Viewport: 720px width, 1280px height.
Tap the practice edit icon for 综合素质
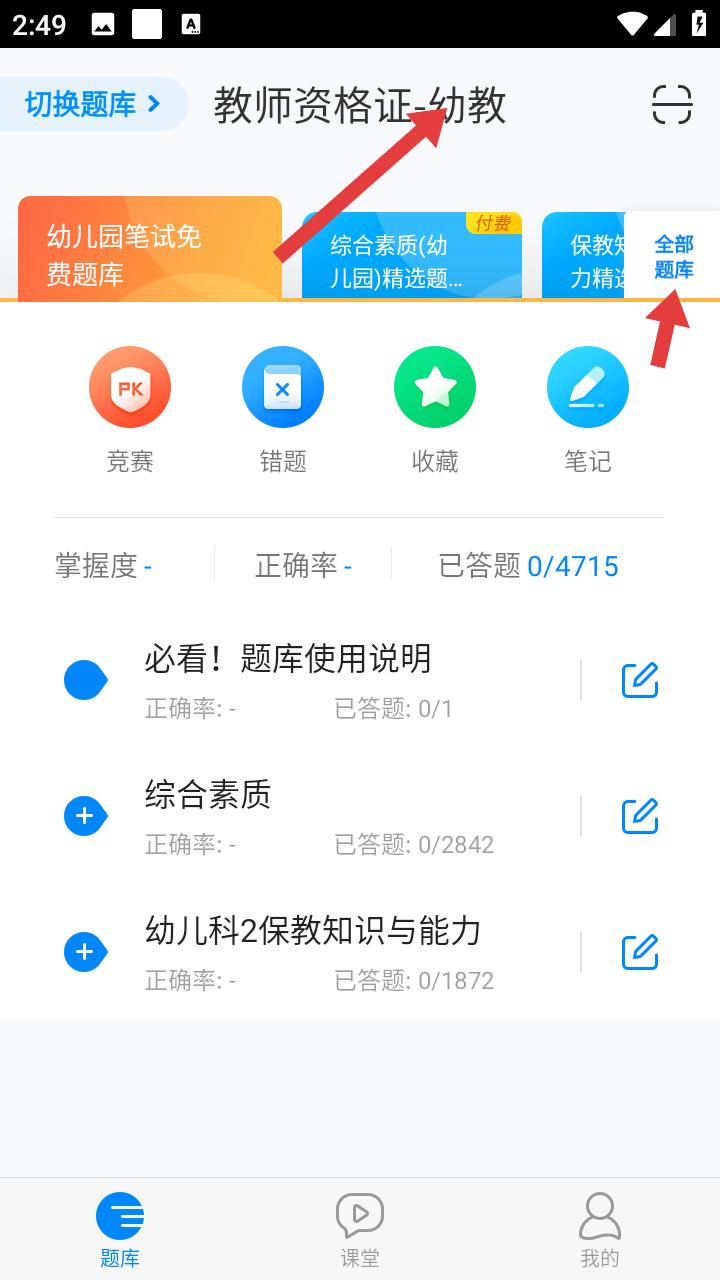640,816
